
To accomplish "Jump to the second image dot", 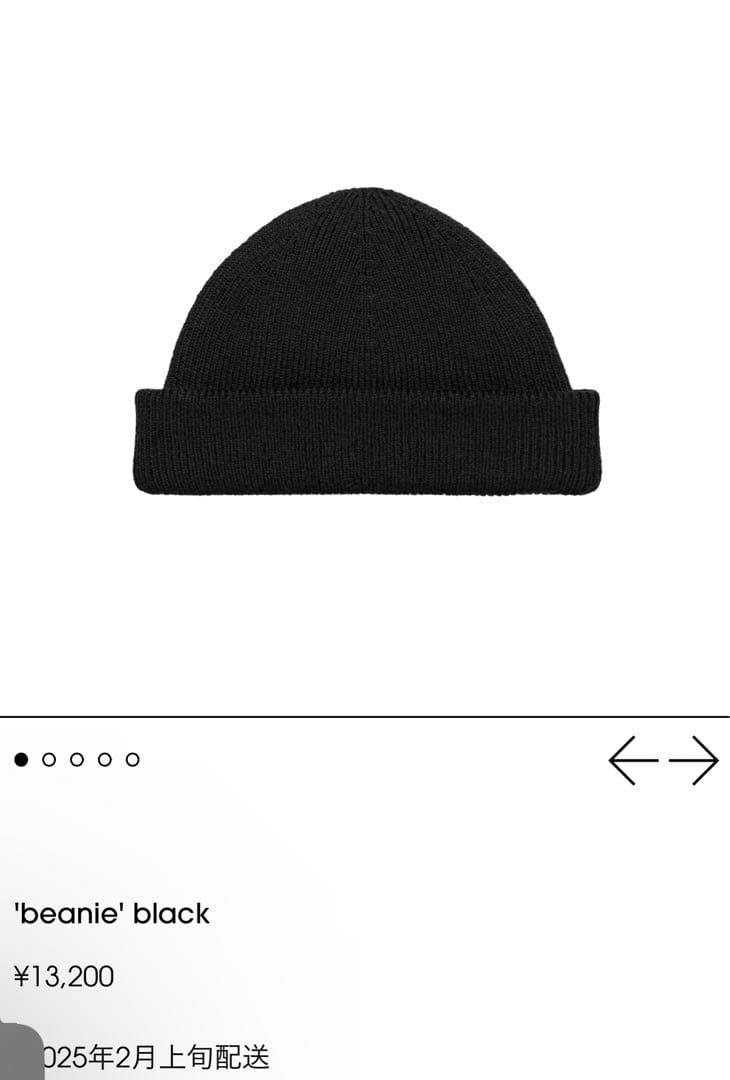I will (49, 759).
